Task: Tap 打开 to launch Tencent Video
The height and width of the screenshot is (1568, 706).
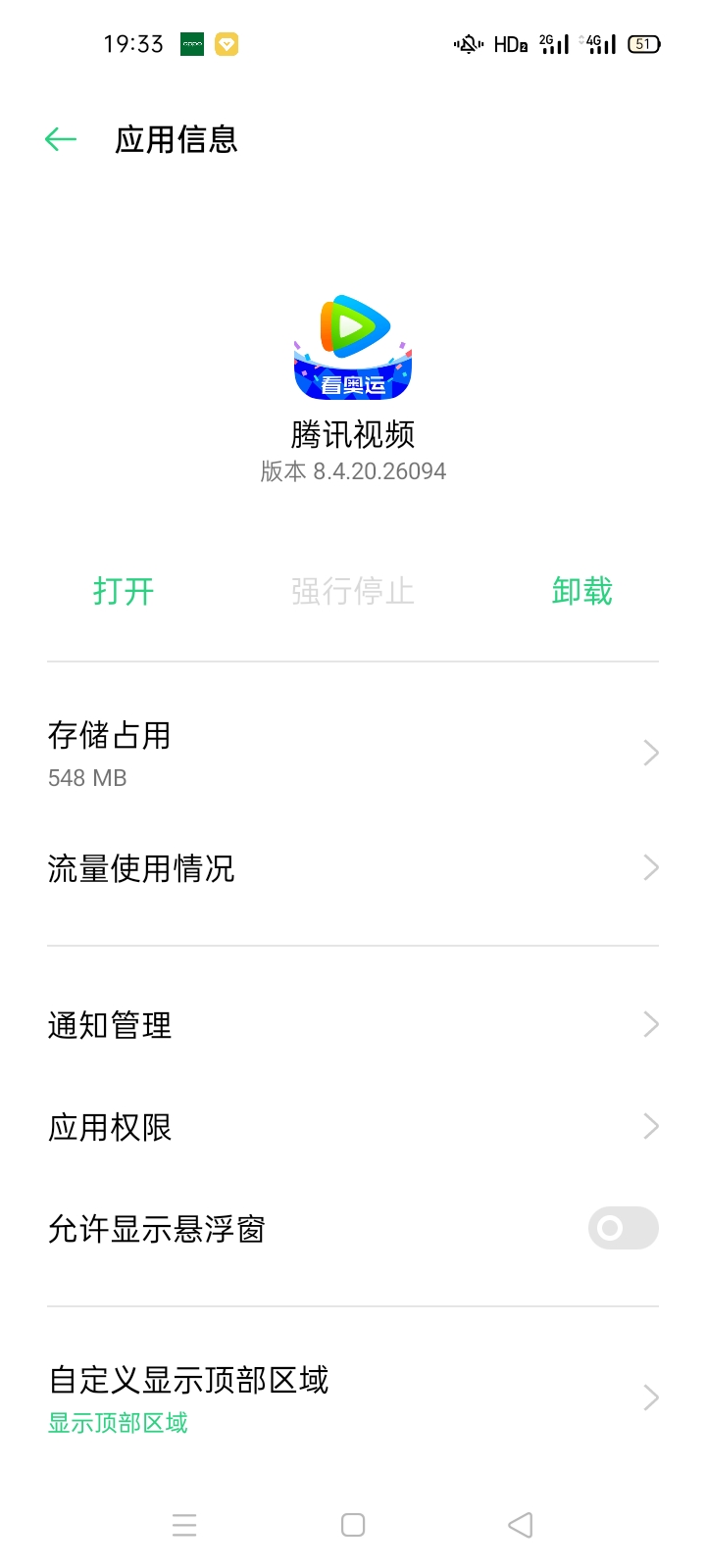Action: 124,591
